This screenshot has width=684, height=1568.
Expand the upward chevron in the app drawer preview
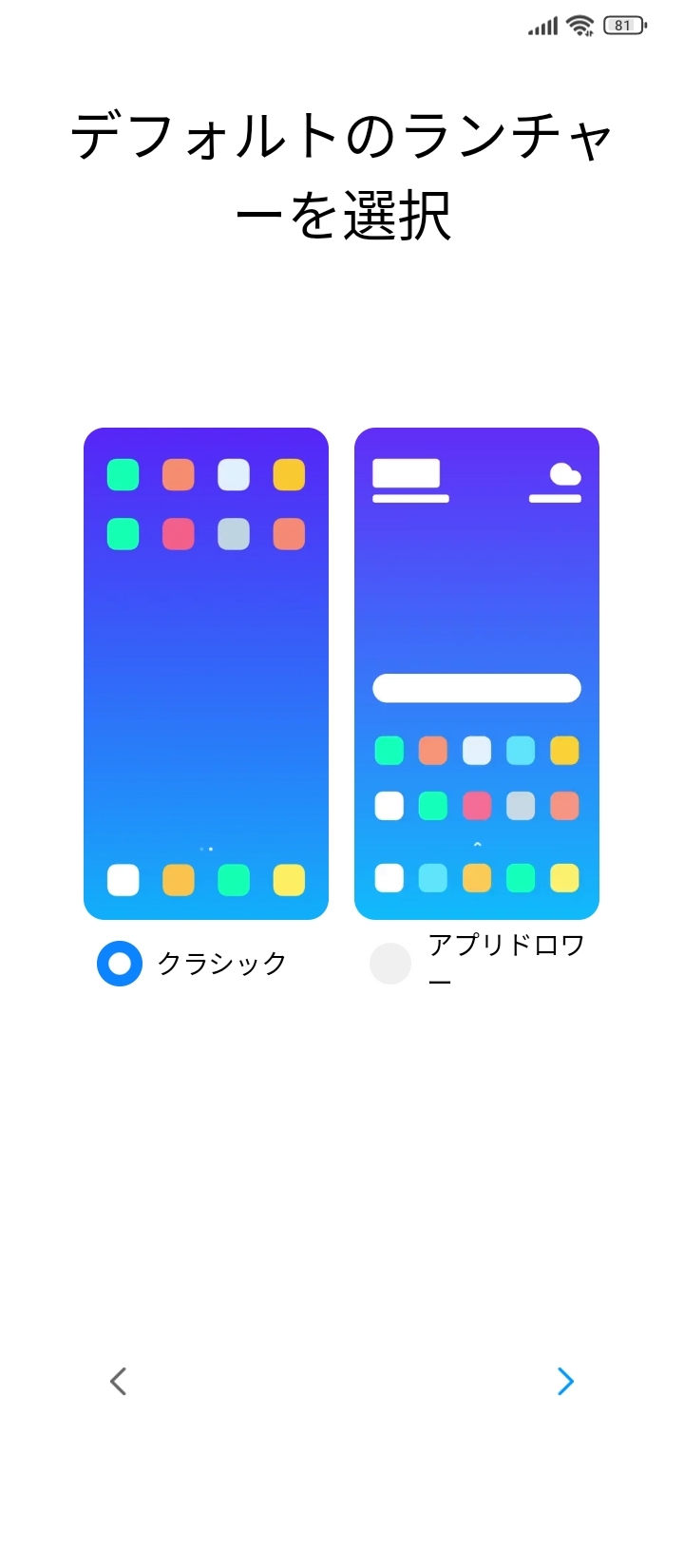[476, 845]
